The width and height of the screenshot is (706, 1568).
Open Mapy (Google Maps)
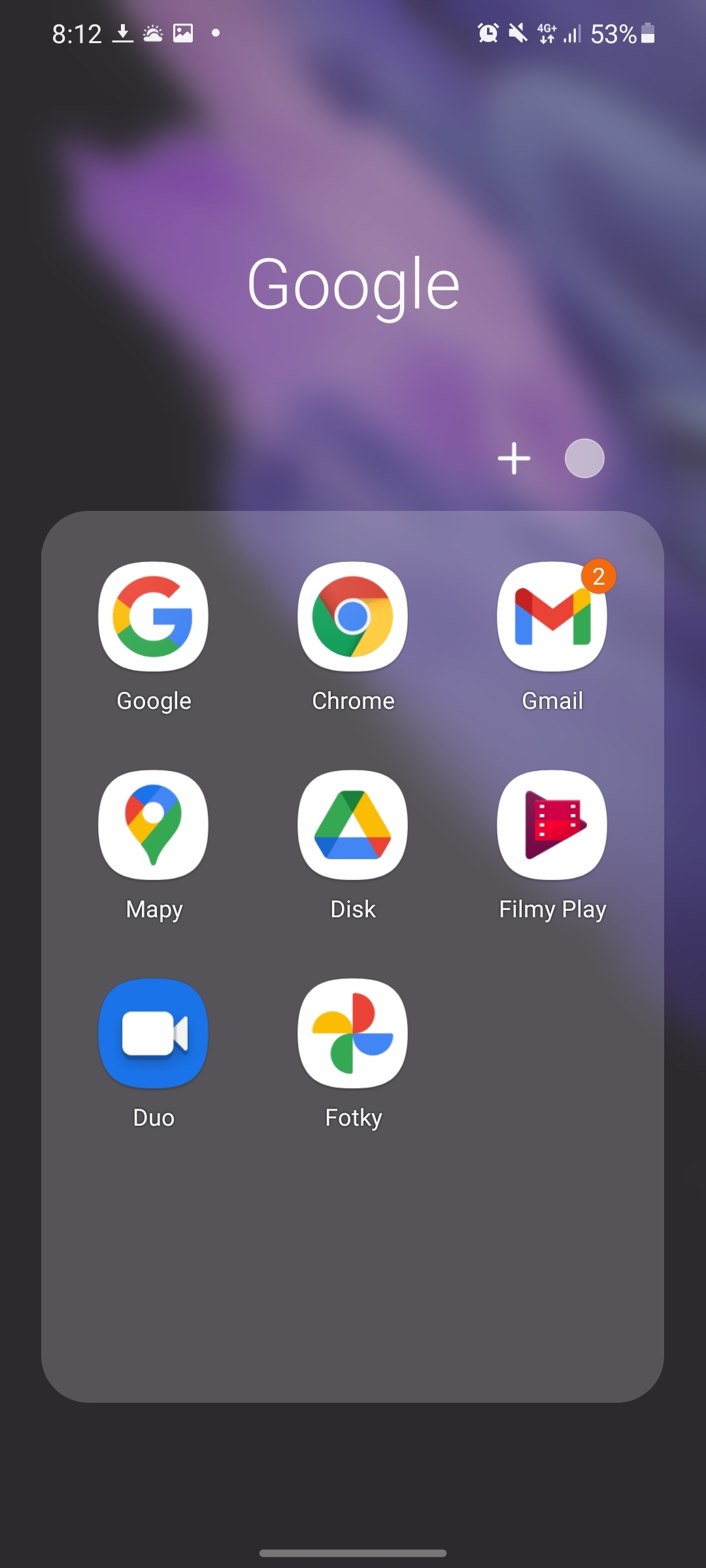pos(154,825)
